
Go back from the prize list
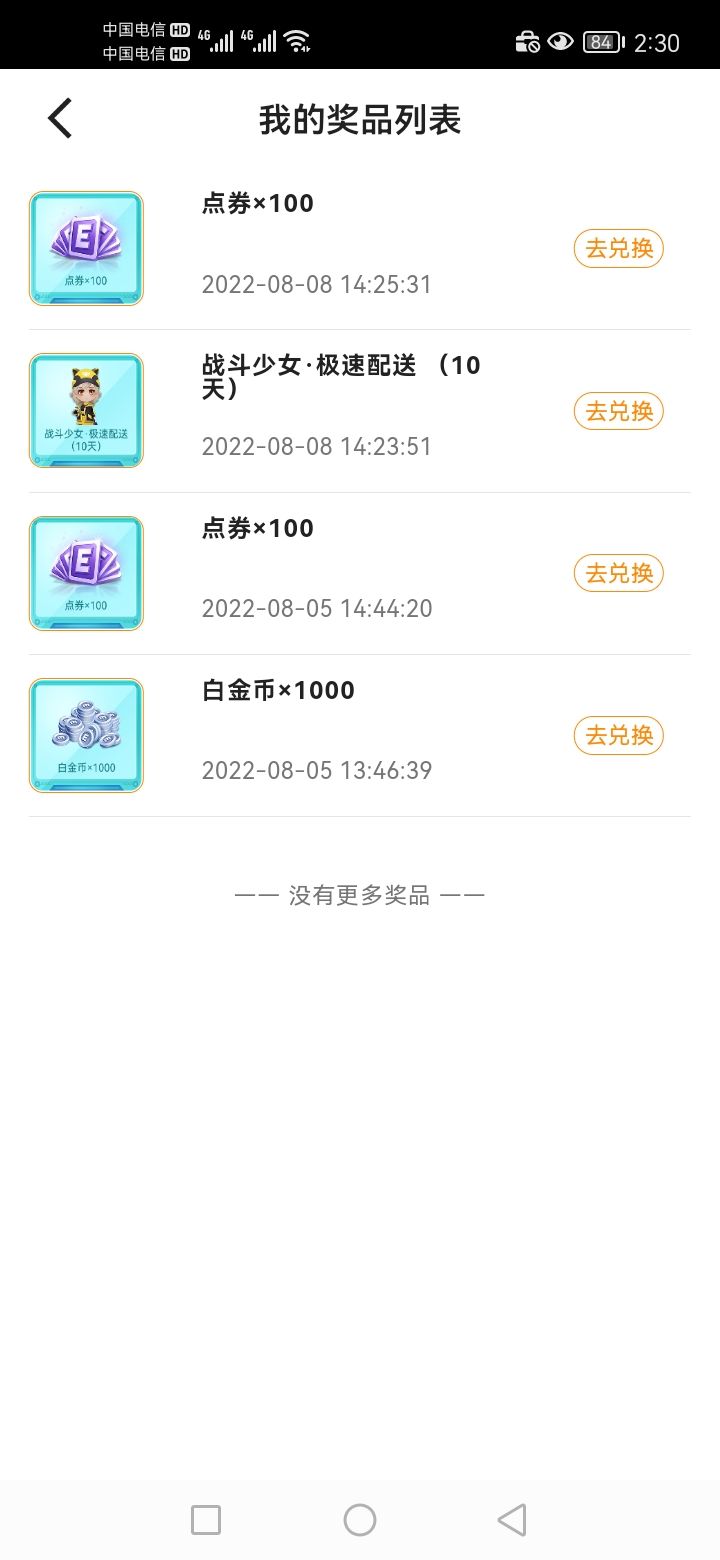(60, 119)
